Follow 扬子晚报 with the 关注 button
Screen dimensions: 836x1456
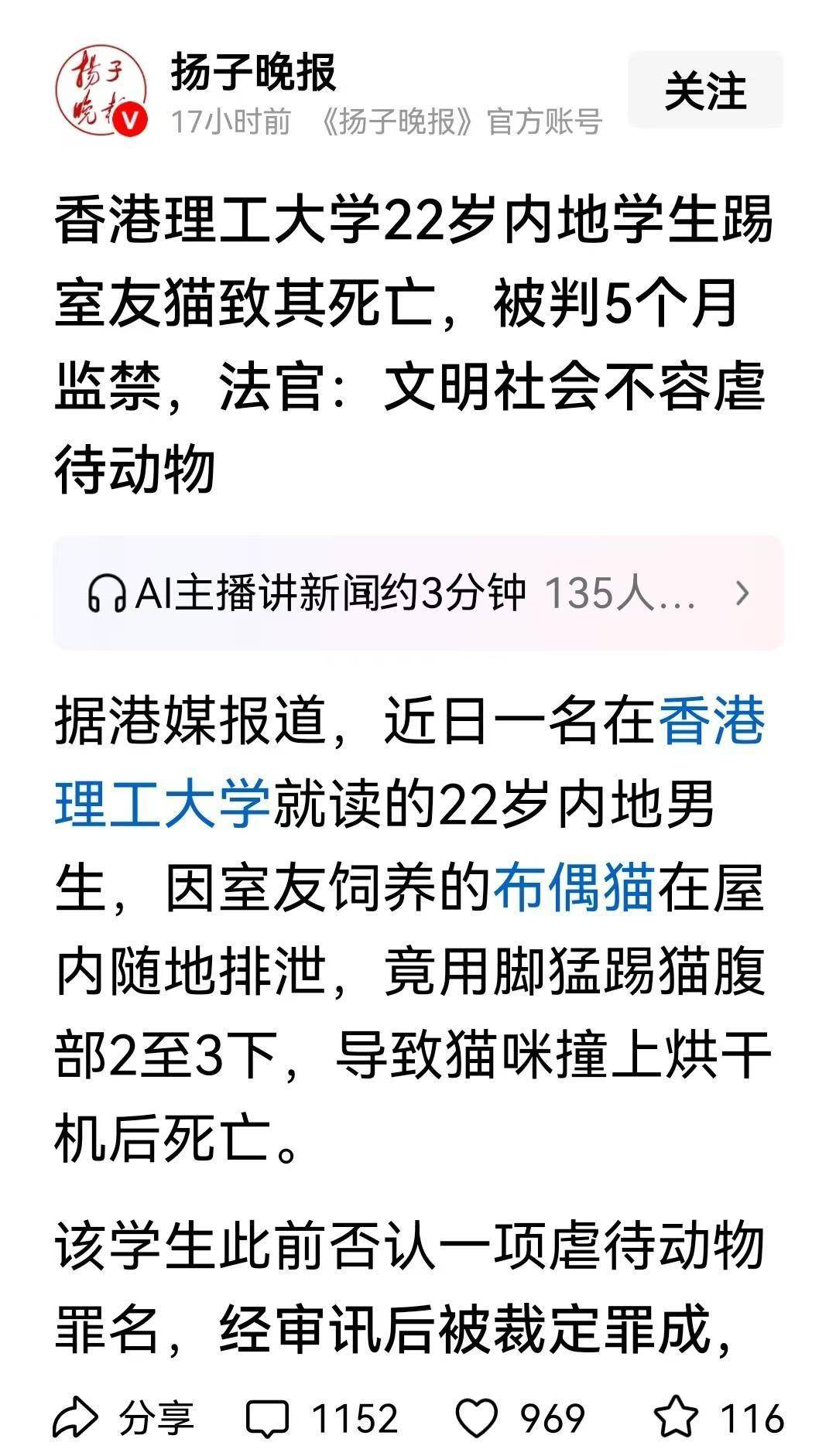[x=704, y=91]
